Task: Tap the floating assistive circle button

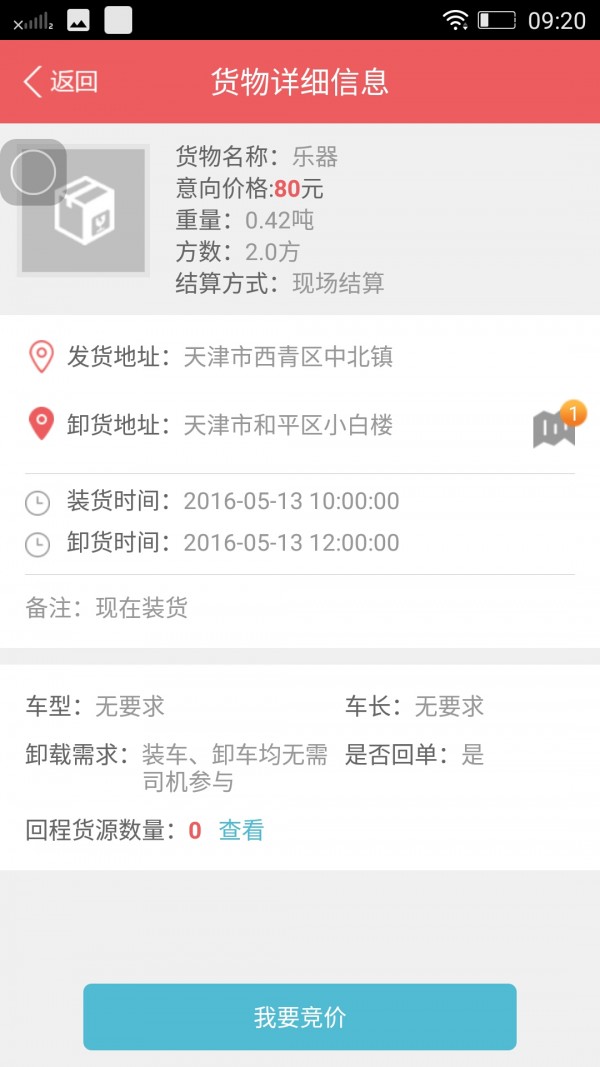Action: point(33,172)
